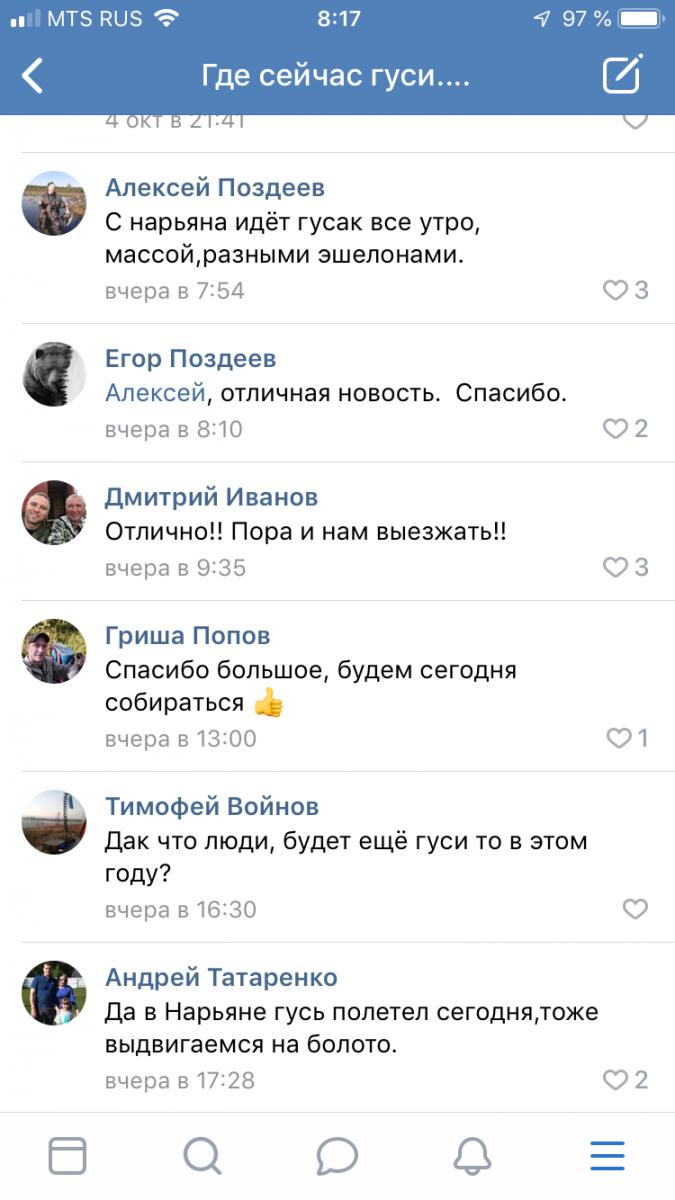Like Дмитрий Иванов's comment
This screenshot has height=1200, width=675.
coord(615,567)
